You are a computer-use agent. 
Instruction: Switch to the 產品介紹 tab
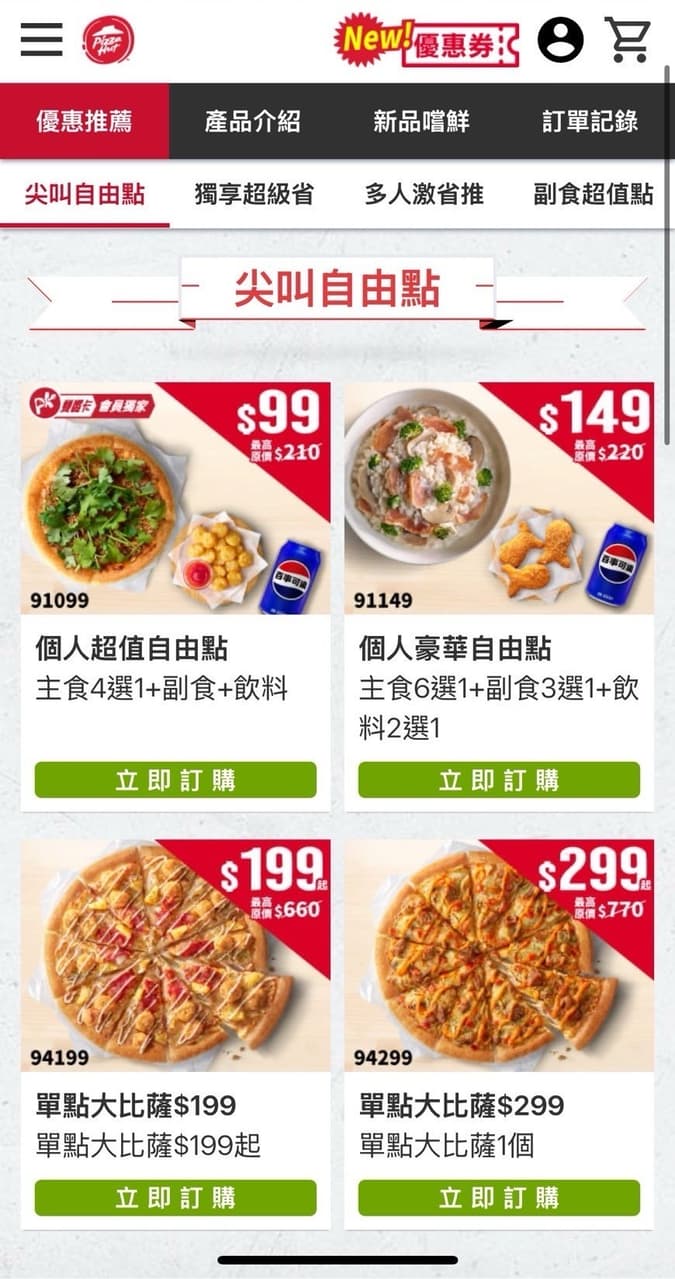click(x=253, y=121)
